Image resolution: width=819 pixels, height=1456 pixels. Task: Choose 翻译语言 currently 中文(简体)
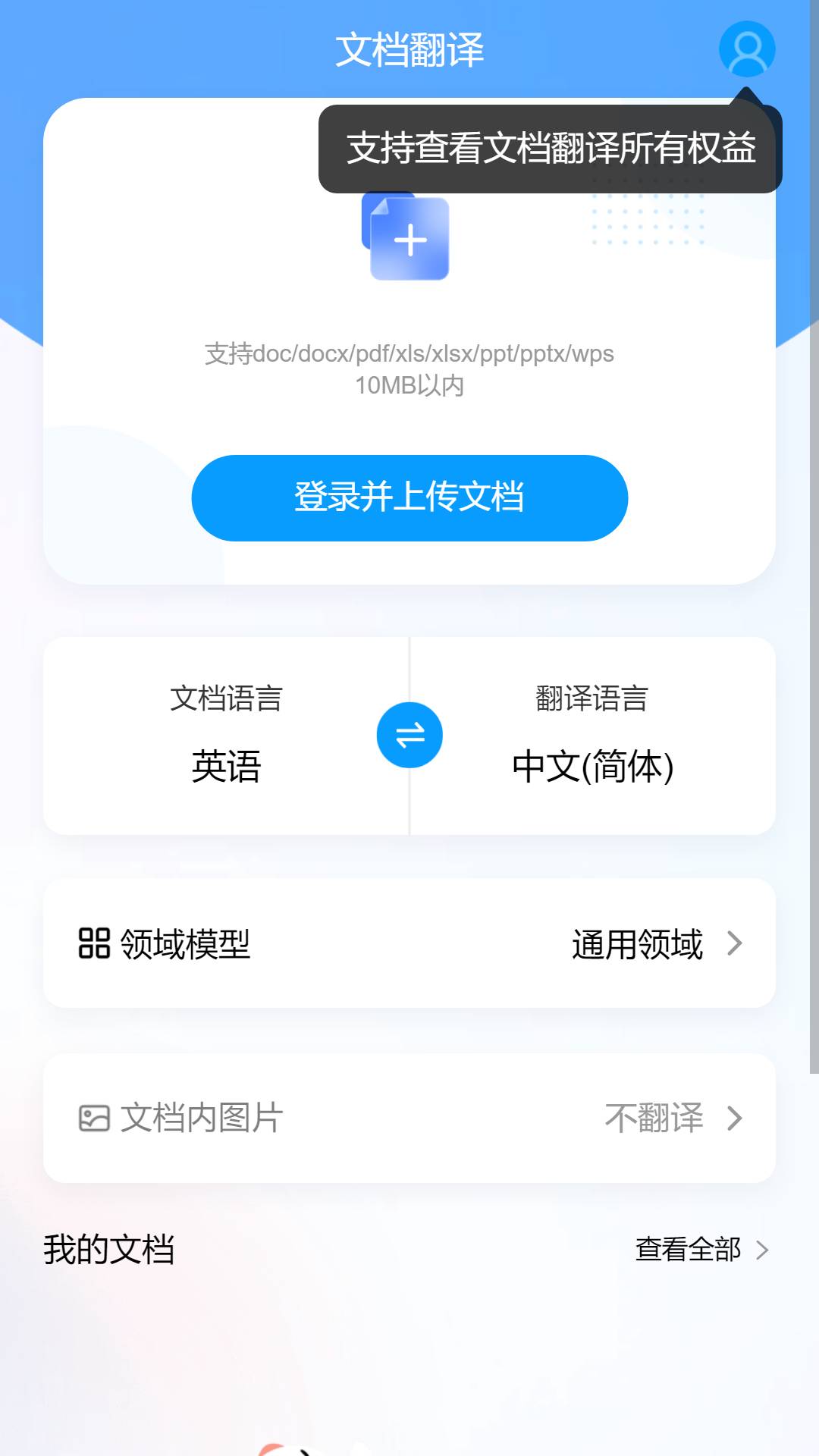(x=592, y=736)
